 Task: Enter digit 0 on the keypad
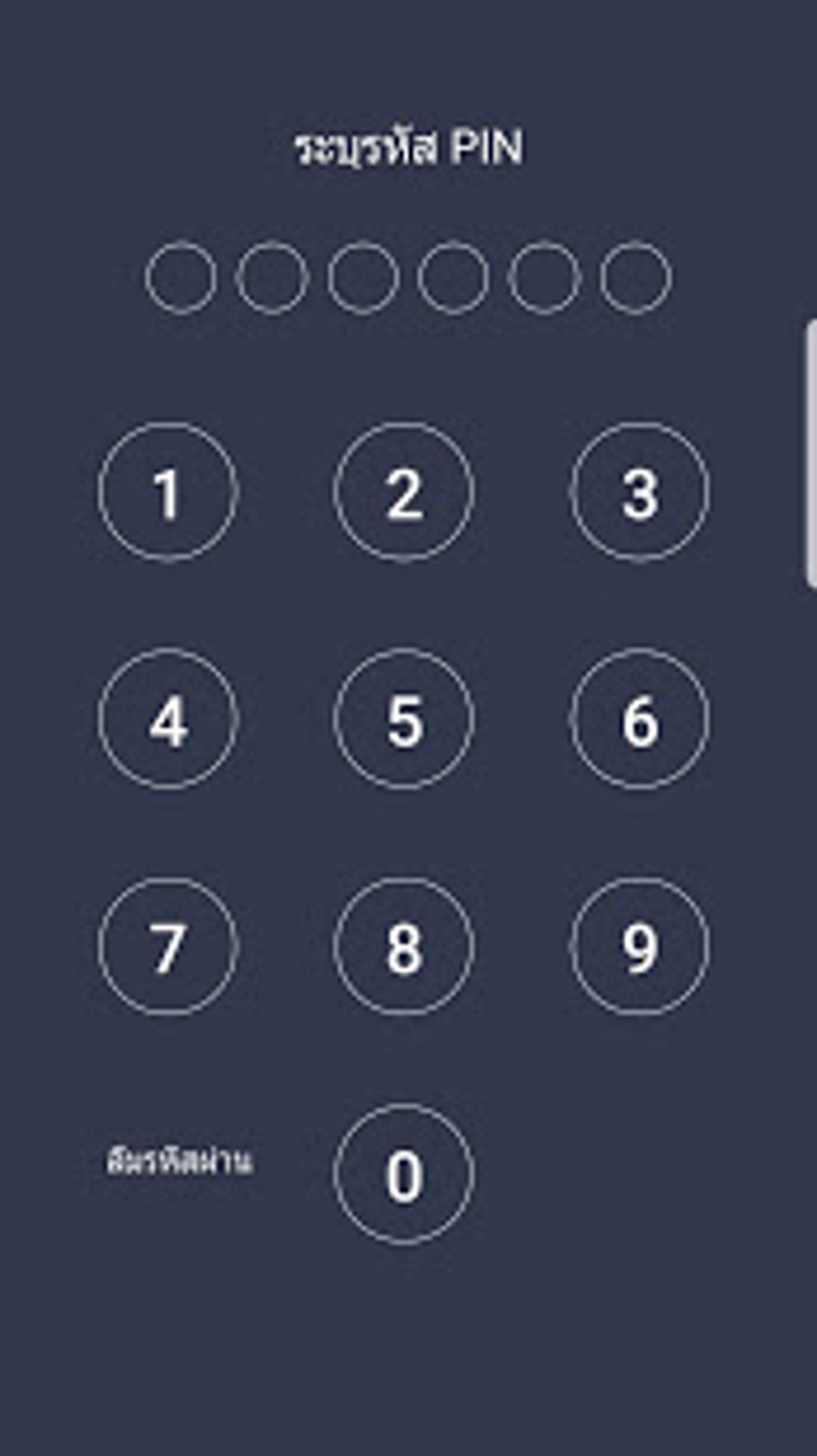tap(404, 1174)
